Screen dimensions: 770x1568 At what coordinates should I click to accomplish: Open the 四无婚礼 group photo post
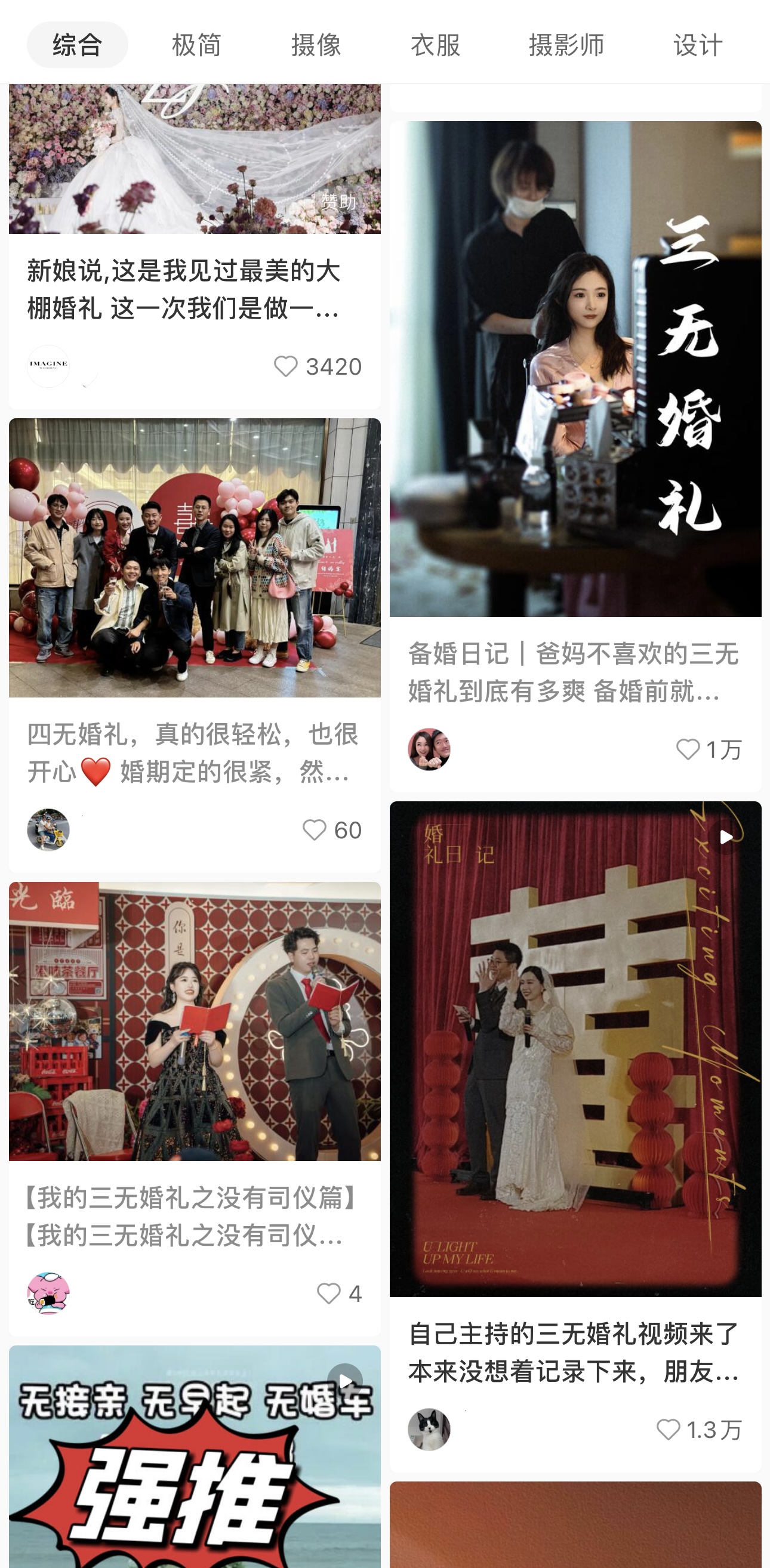coord(195,557)
